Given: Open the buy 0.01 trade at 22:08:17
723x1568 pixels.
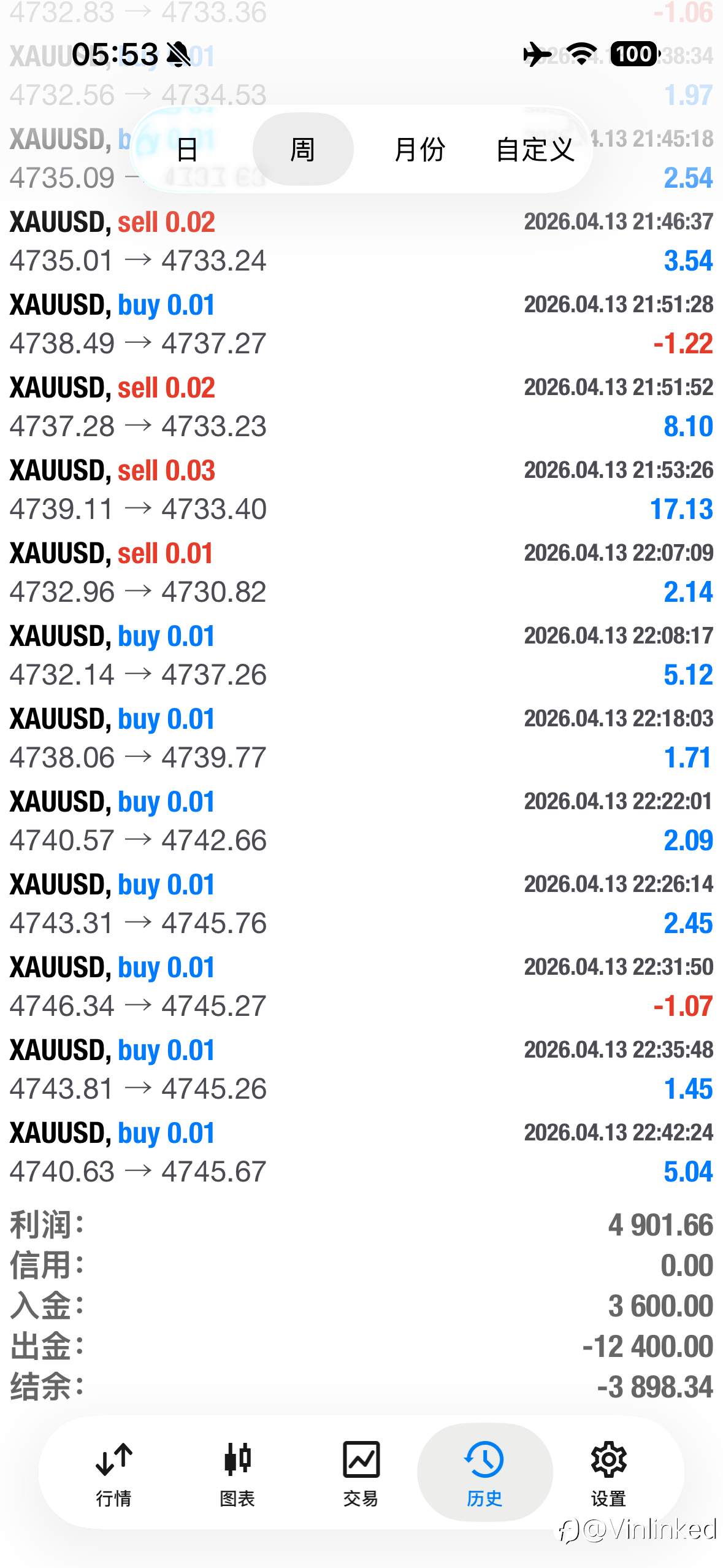Looking at the screenshot, I should [361, 656].
